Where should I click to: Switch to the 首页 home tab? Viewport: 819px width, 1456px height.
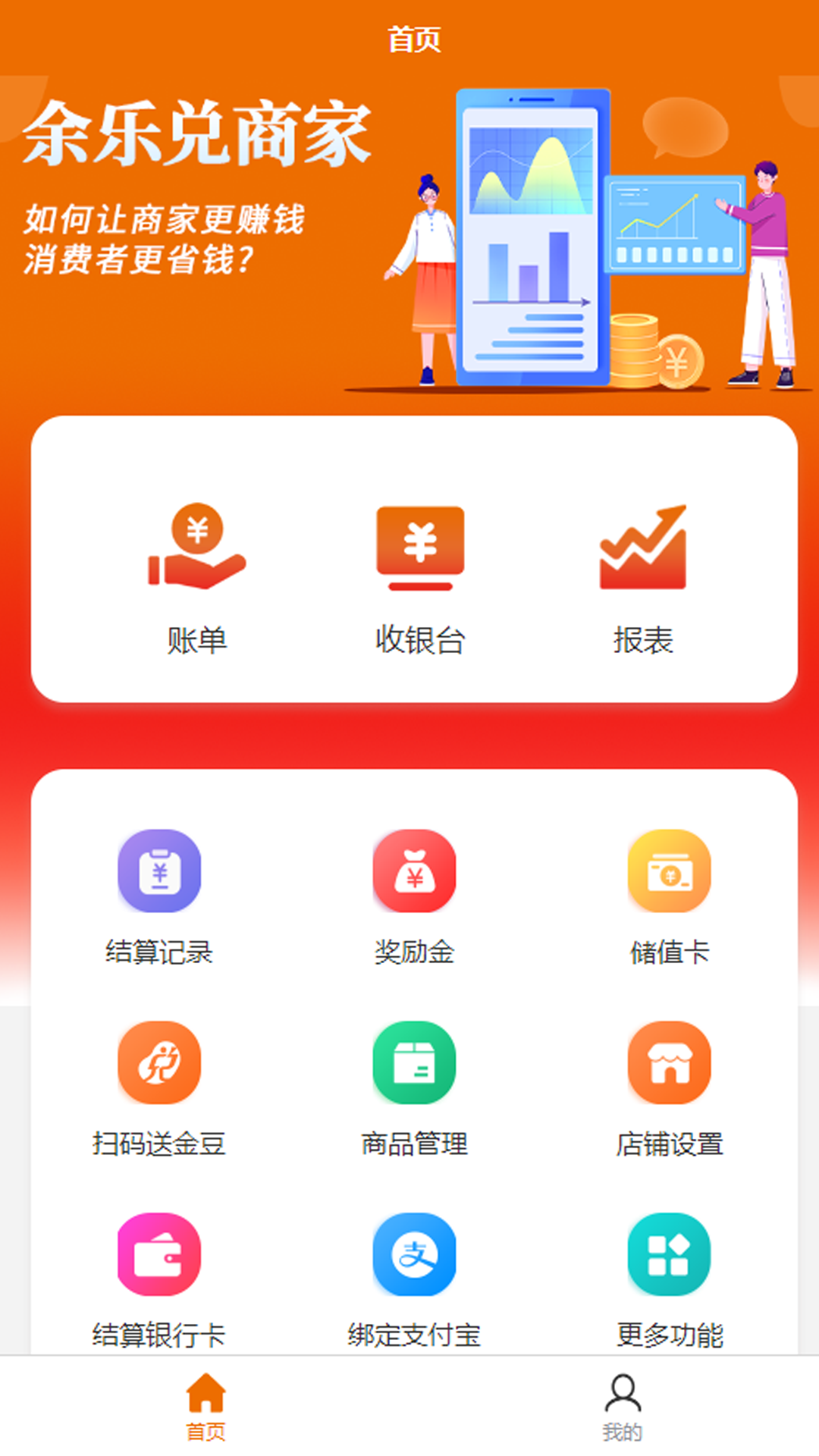(x=206, y=1406)
